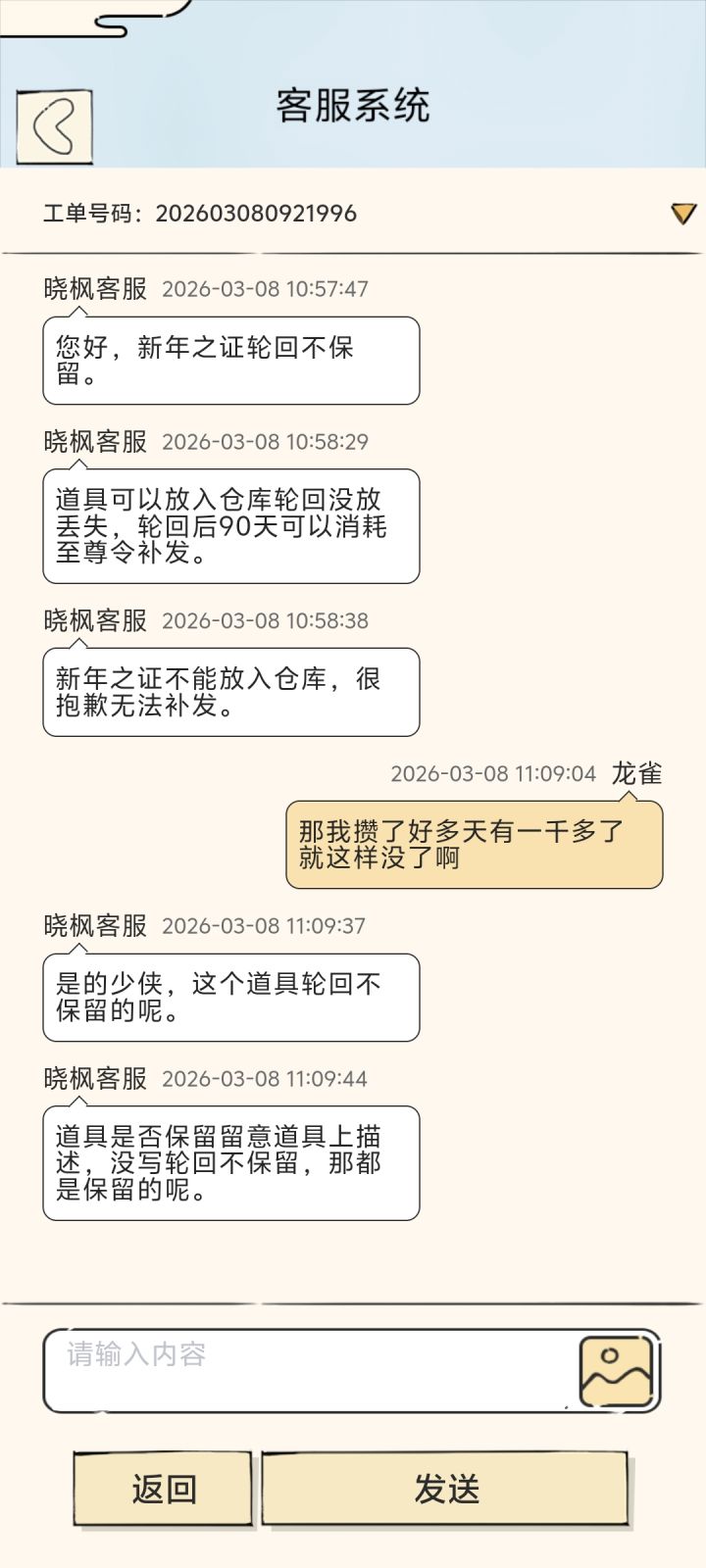This screenshot has width=706, height=1568.
Task: Click the bubble saying 新年之证不能放入仓库
Action: point(230,691)
